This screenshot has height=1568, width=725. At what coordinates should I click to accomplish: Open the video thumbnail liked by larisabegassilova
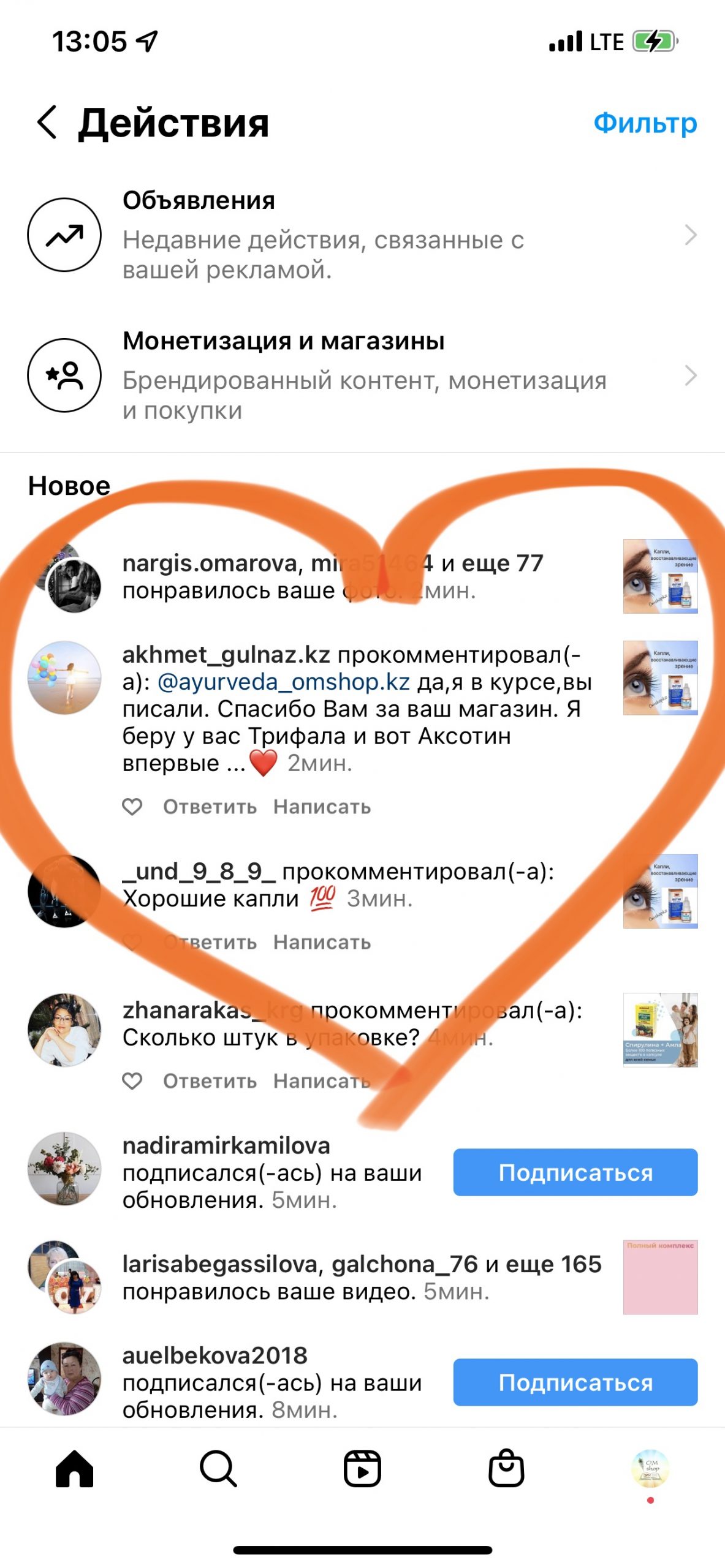click(660, 1277)
